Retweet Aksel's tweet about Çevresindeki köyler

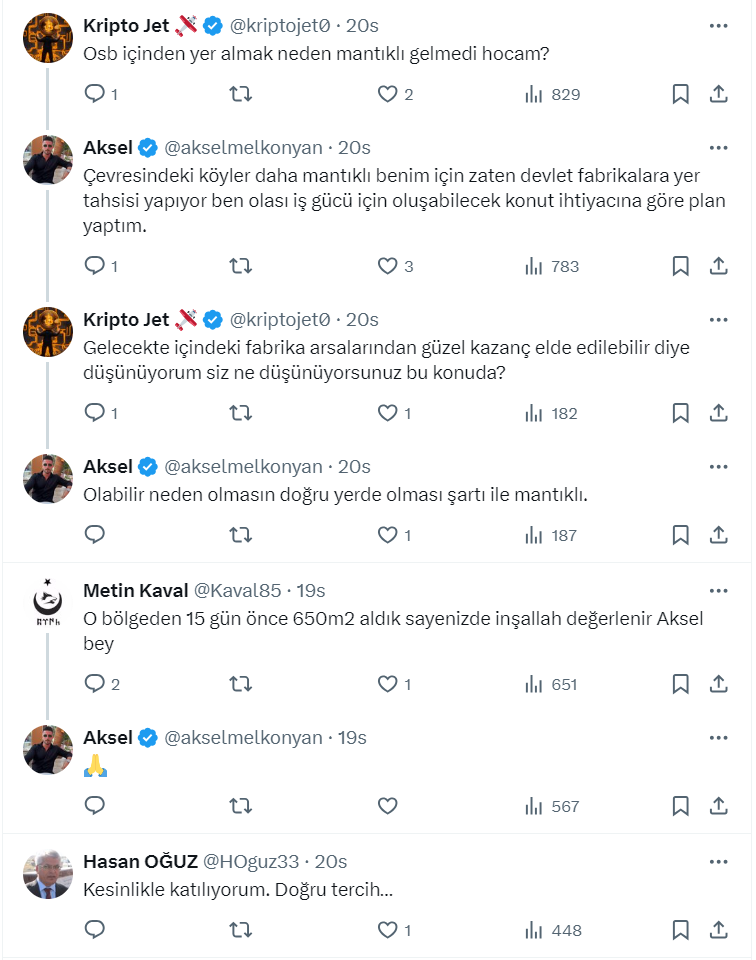coord(241,266)
